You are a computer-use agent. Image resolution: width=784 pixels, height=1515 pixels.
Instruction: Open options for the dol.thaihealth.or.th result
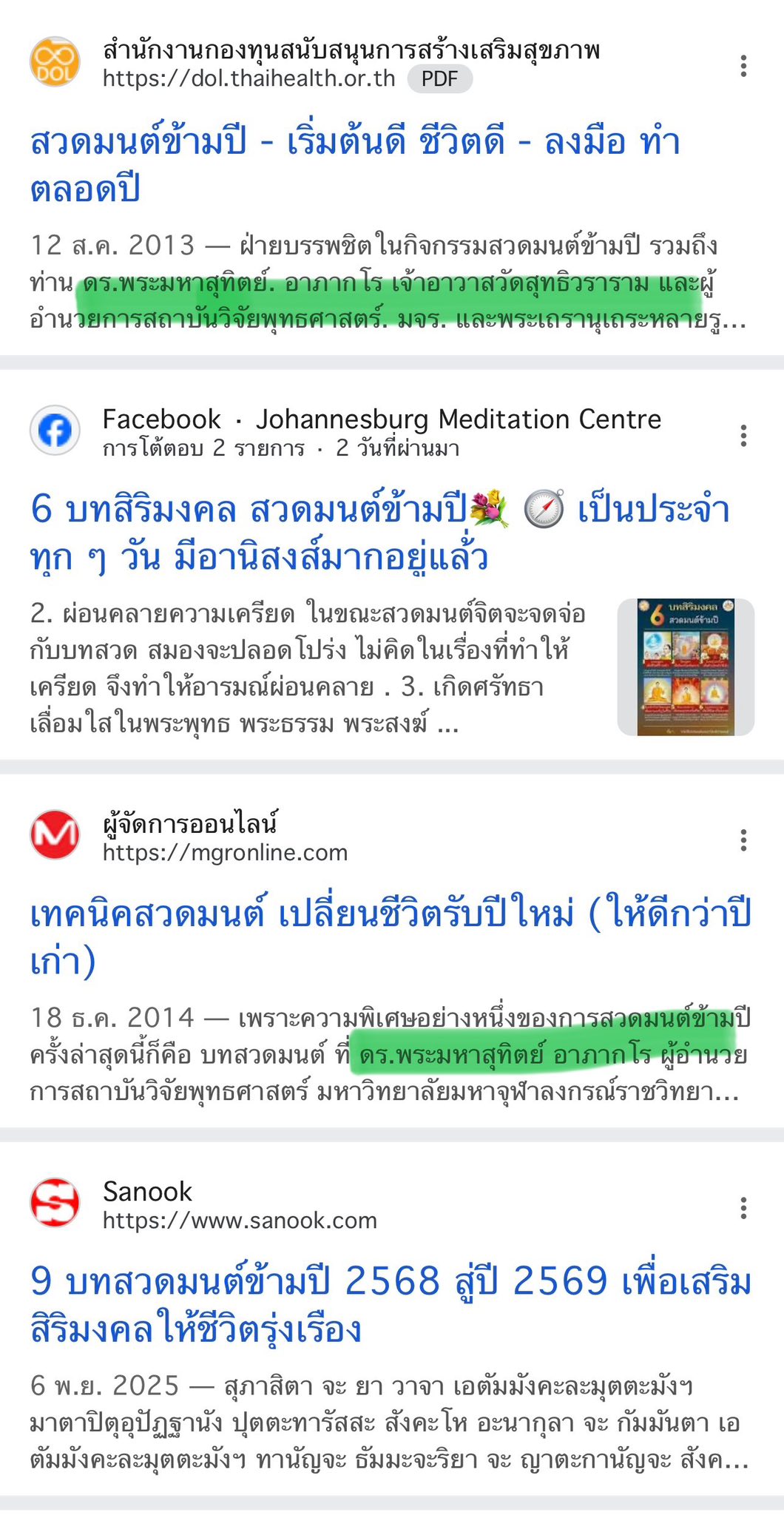[743, 66]
